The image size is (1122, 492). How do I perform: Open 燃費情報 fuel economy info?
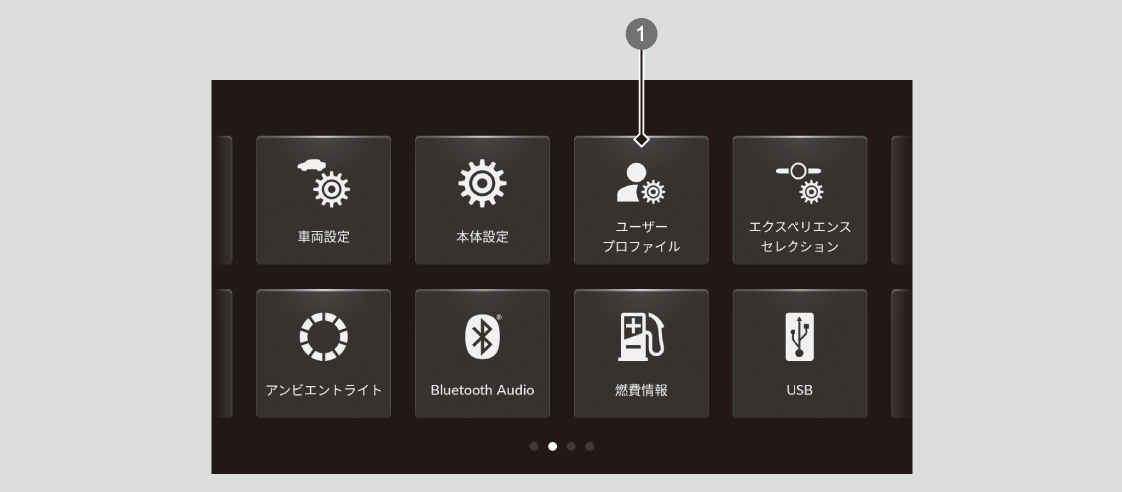(641, 354)
